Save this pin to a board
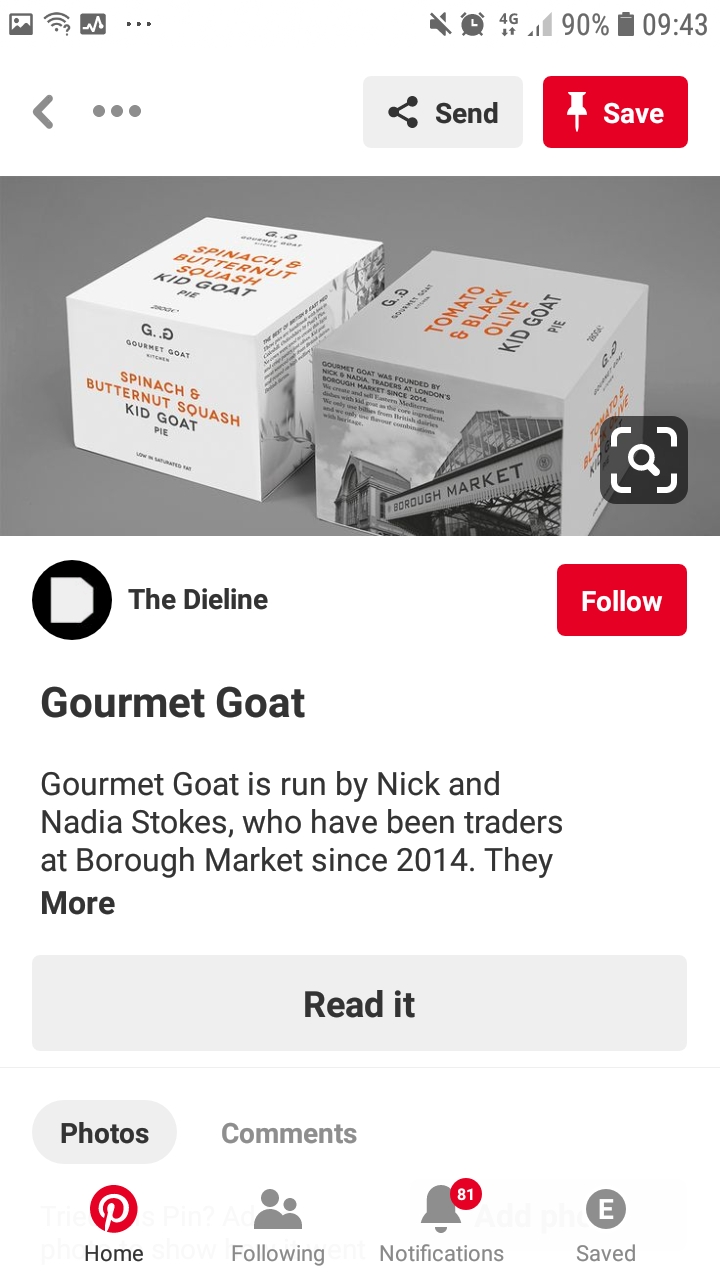 click(615, 113)
